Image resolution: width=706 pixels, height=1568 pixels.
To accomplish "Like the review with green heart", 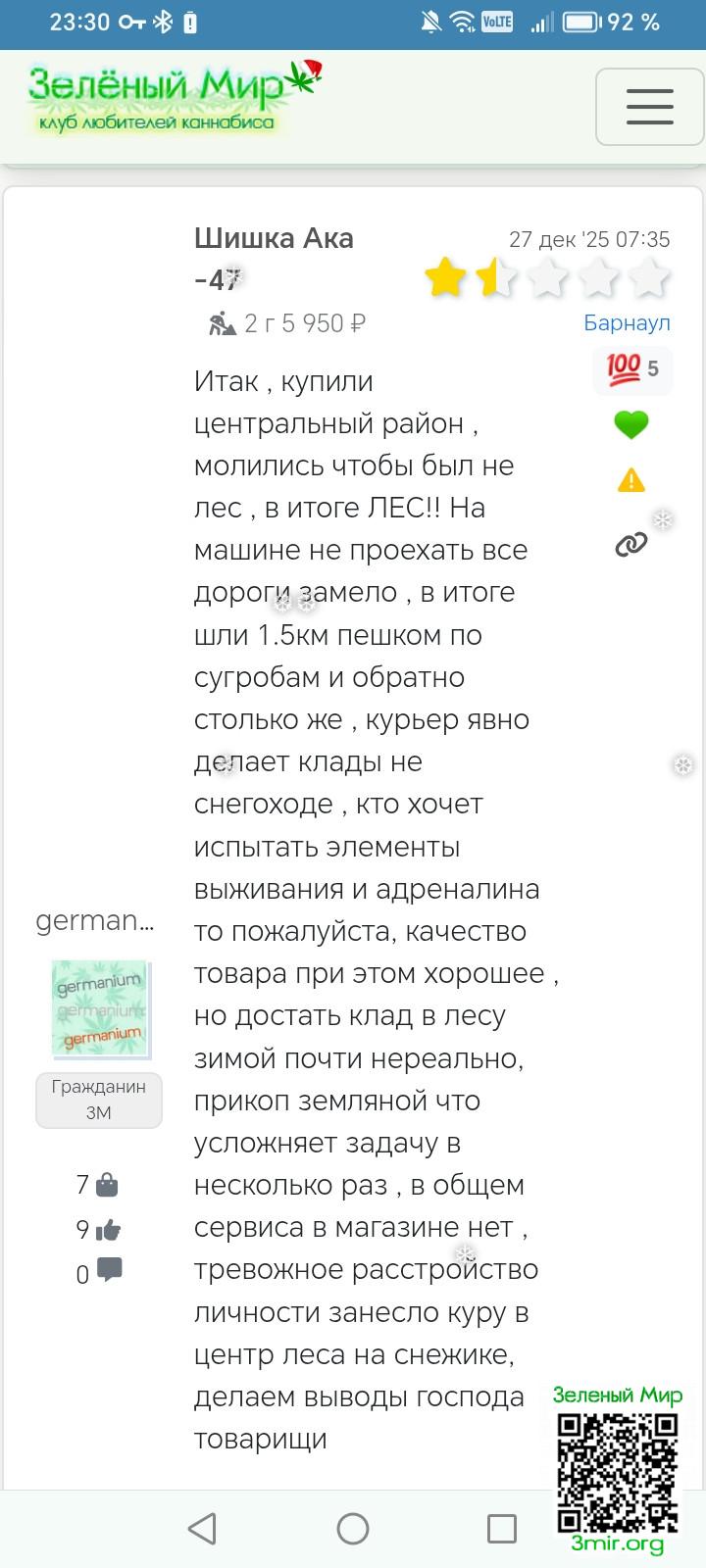I will click(x=631, y=424).
